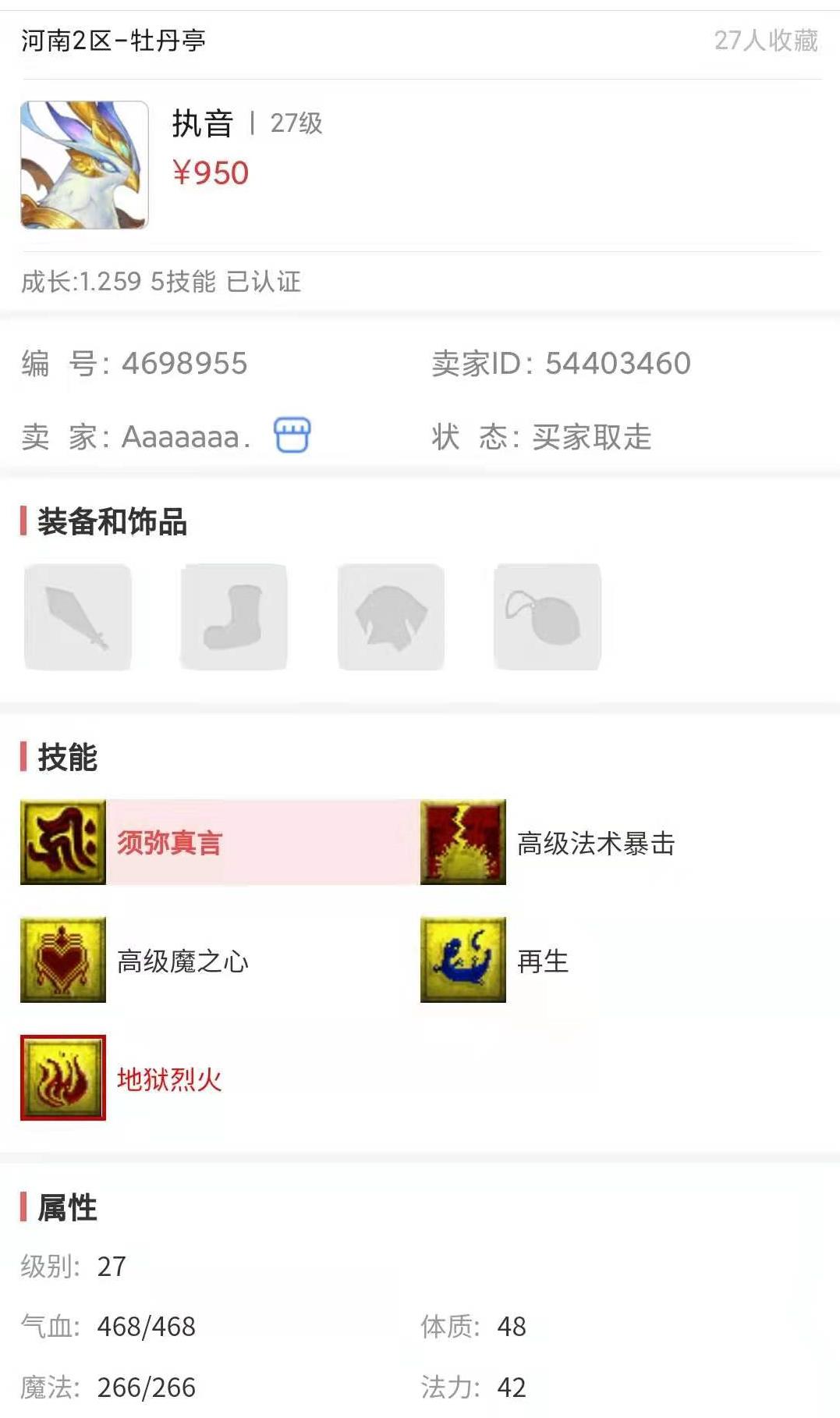Screen dimensions: 840x1418
Task: Click the weapon equipment slot
Action: (x=76, y=617)
